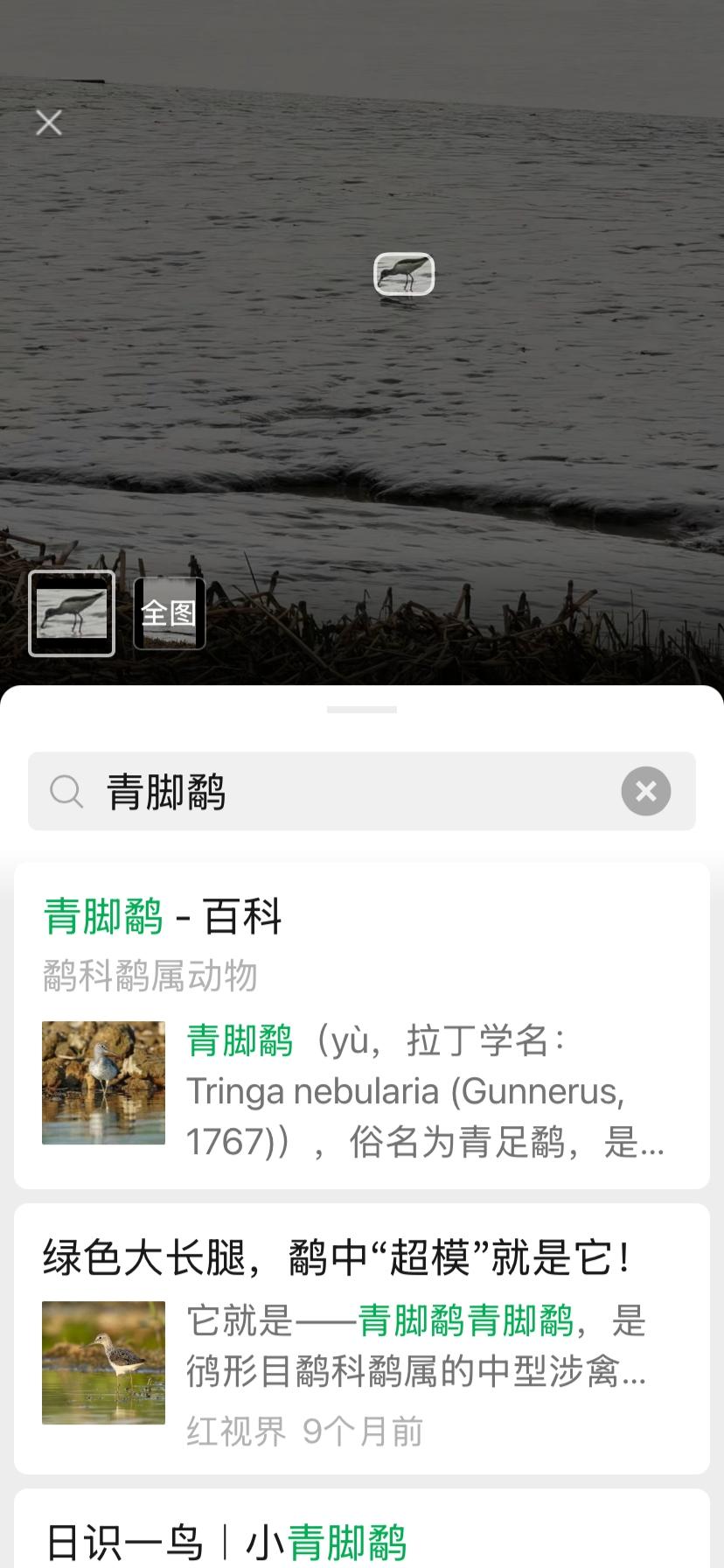Edit the 青脚鹬 search field
The width and height of the screenshot is (724, 1568).
(350, 791)
